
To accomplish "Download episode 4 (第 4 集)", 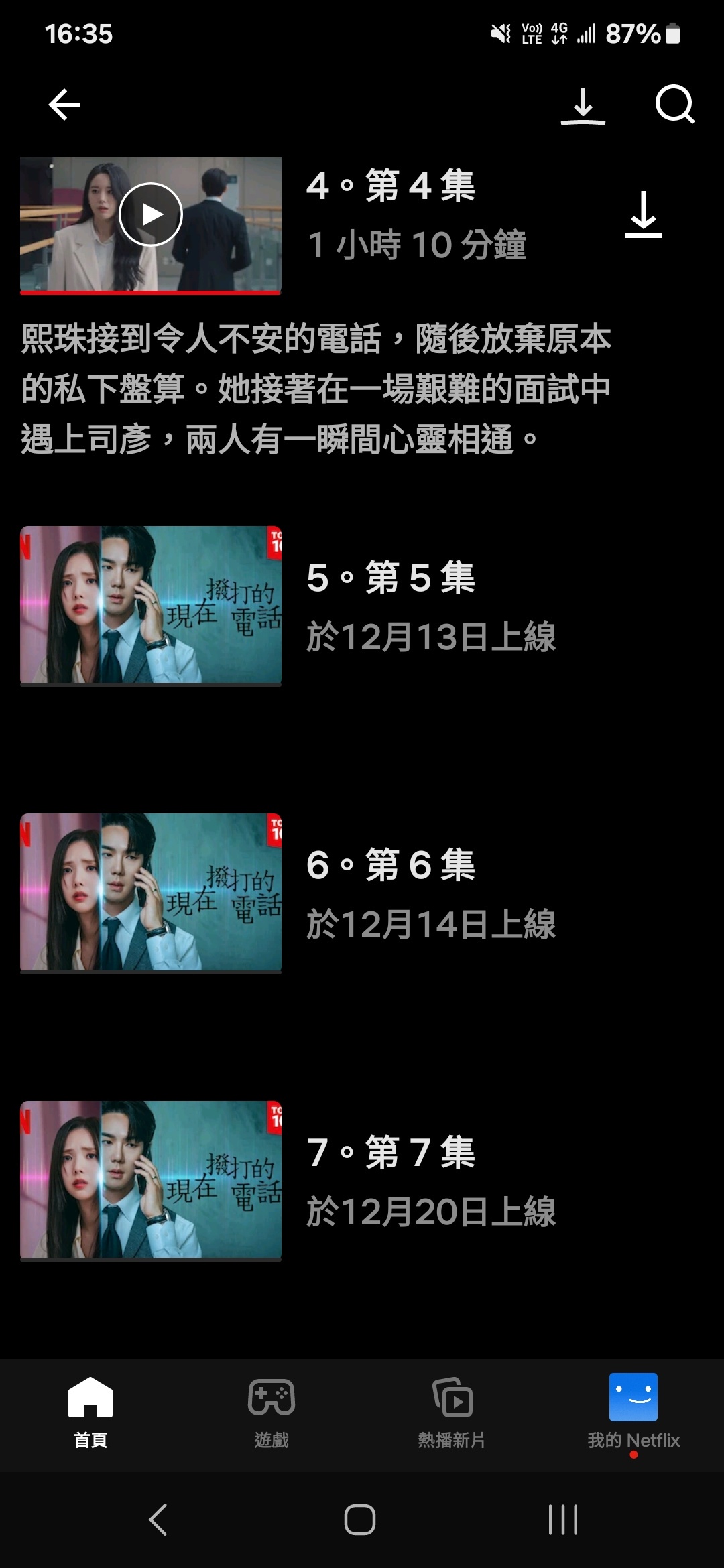I will pyautogui.click(x=643, y=214).
